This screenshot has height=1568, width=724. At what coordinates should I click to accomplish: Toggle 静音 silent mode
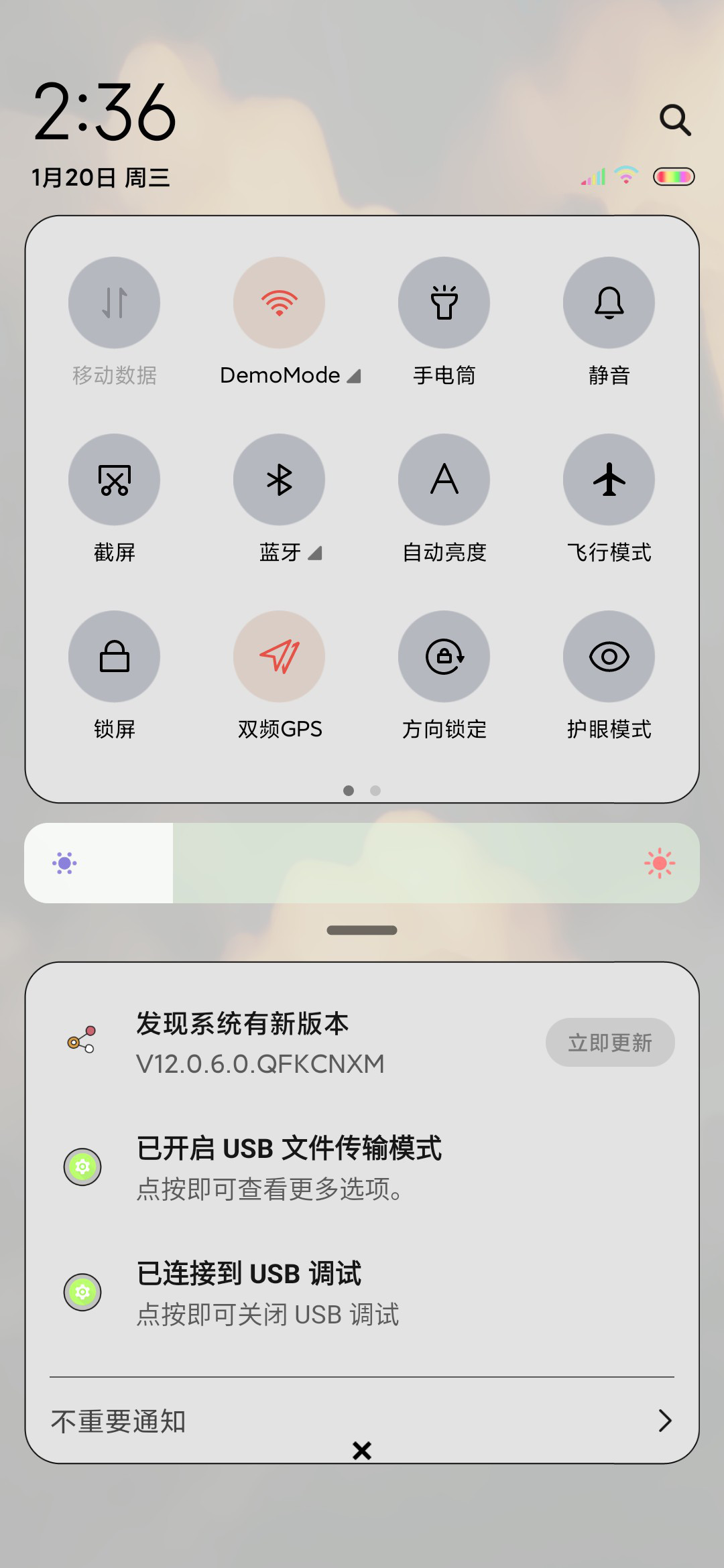coord(609,303)
